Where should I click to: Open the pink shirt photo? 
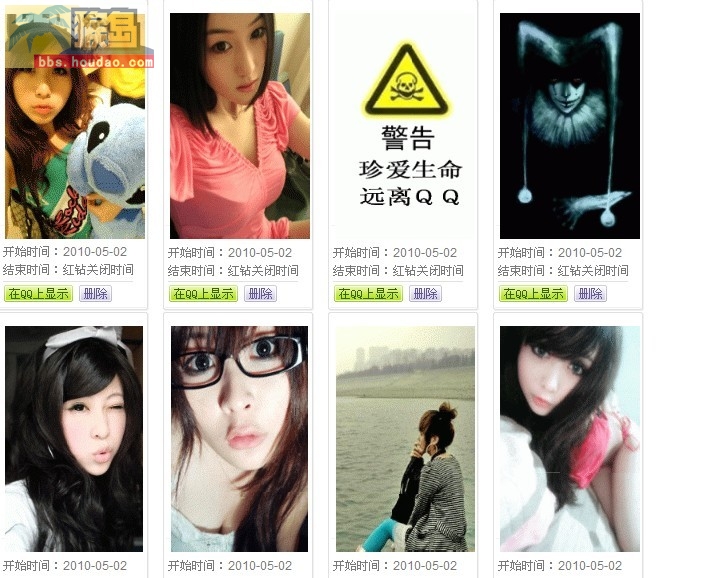point(239,125)
